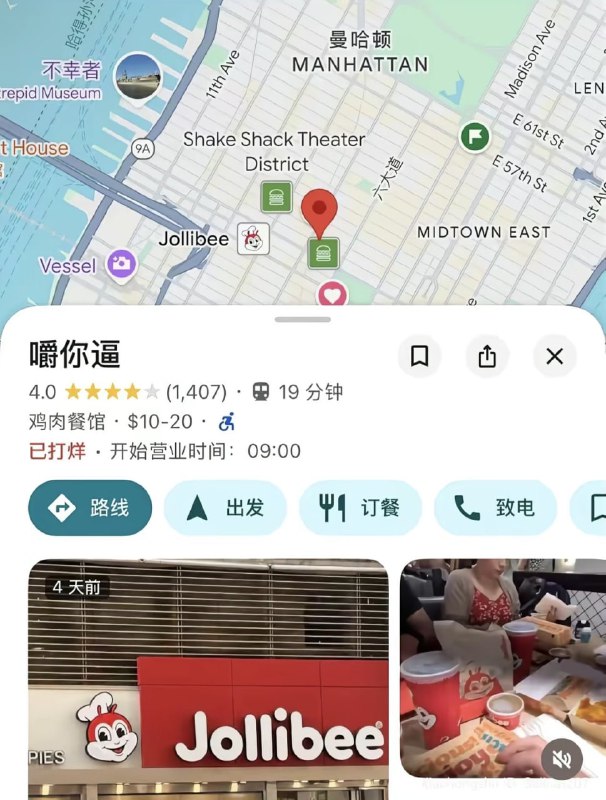The width and height of the screenshot is (606, 800).
Task: Order food via 订餐
Action: tap(360, 508)
